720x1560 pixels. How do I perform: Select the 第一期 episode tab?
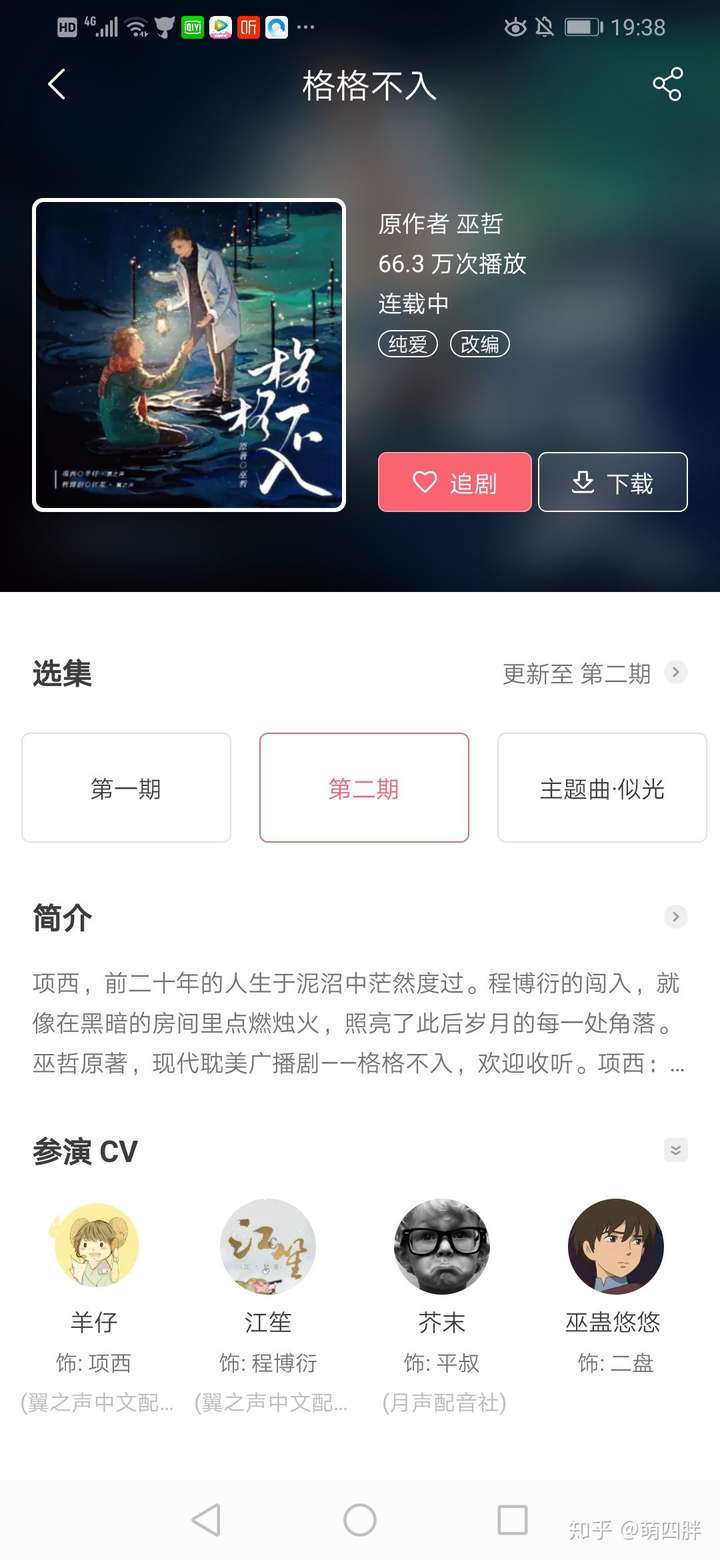click(126, 787)
